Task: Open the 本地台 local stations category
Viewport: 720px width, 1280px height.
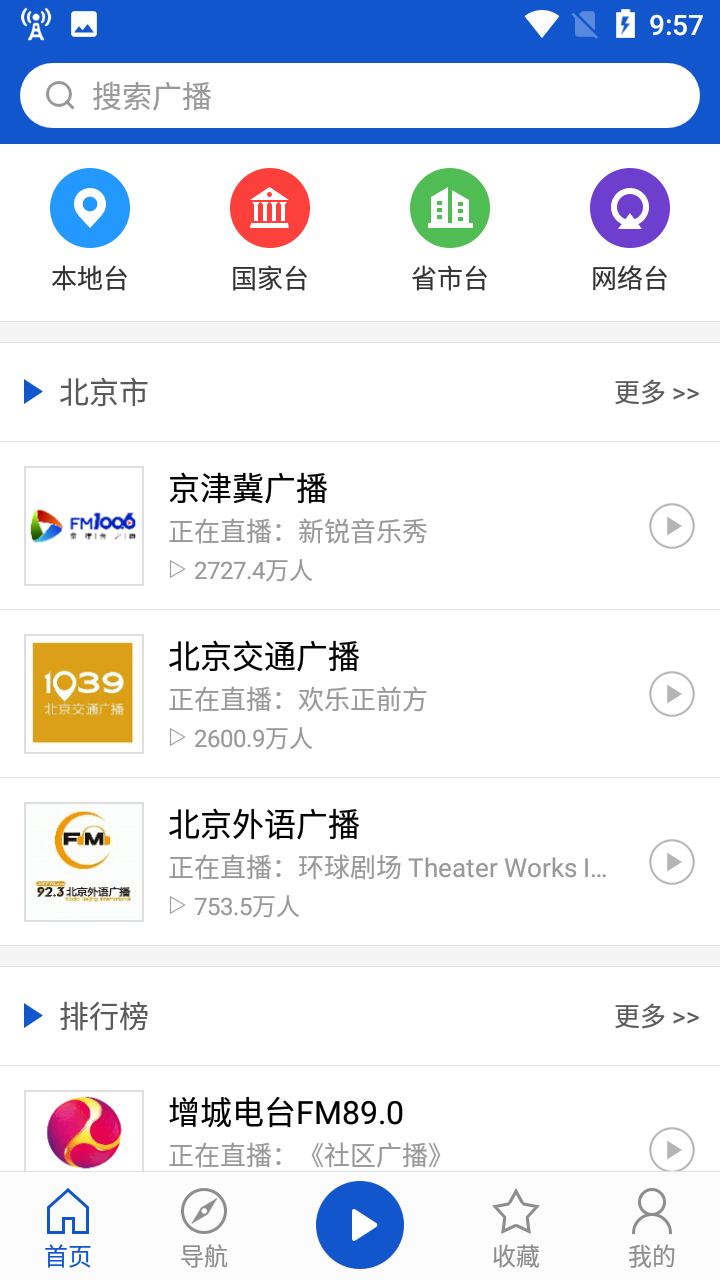Action: click(90, 230)
